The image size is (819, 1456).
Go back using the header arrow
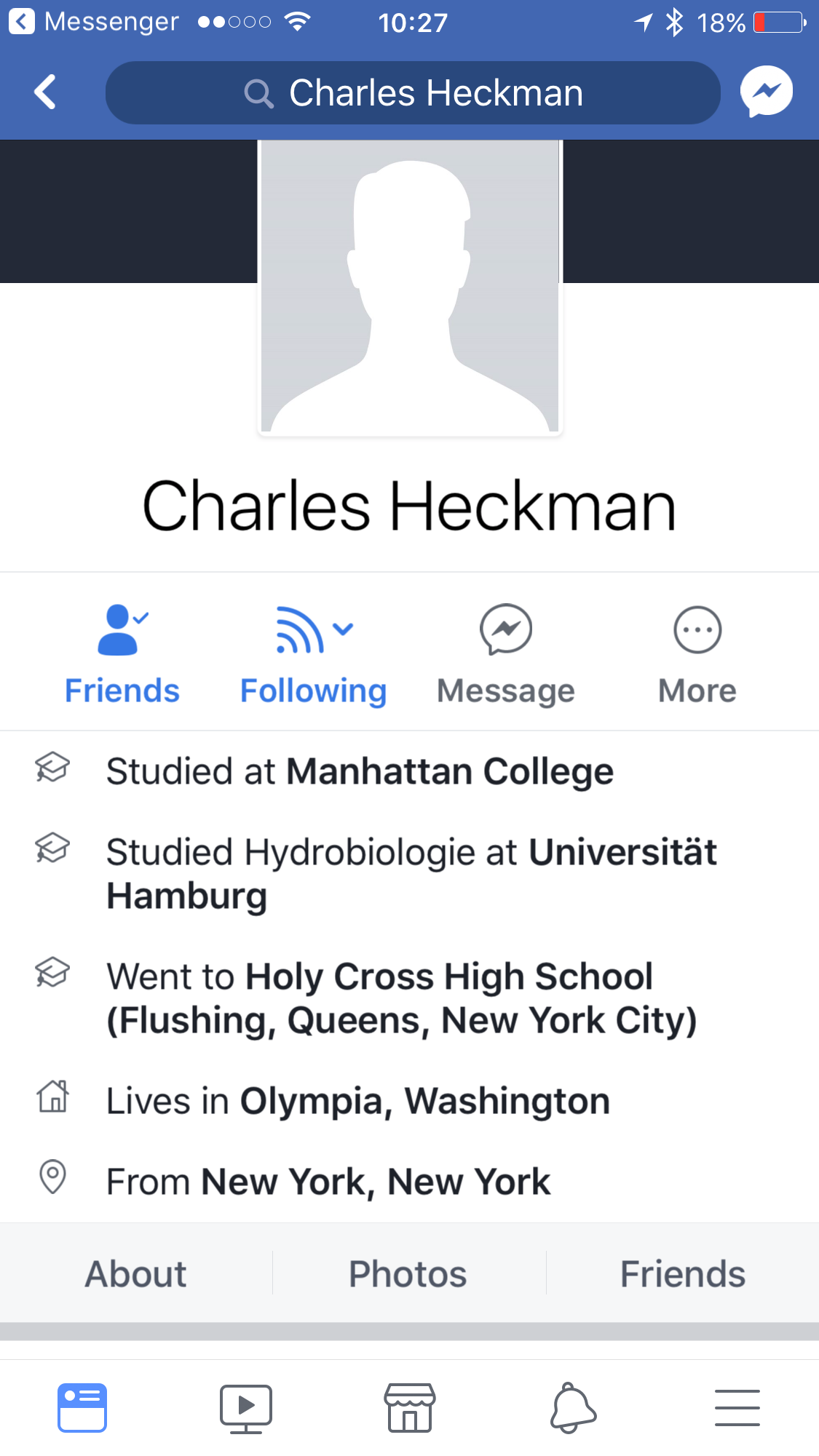point(45,92)
